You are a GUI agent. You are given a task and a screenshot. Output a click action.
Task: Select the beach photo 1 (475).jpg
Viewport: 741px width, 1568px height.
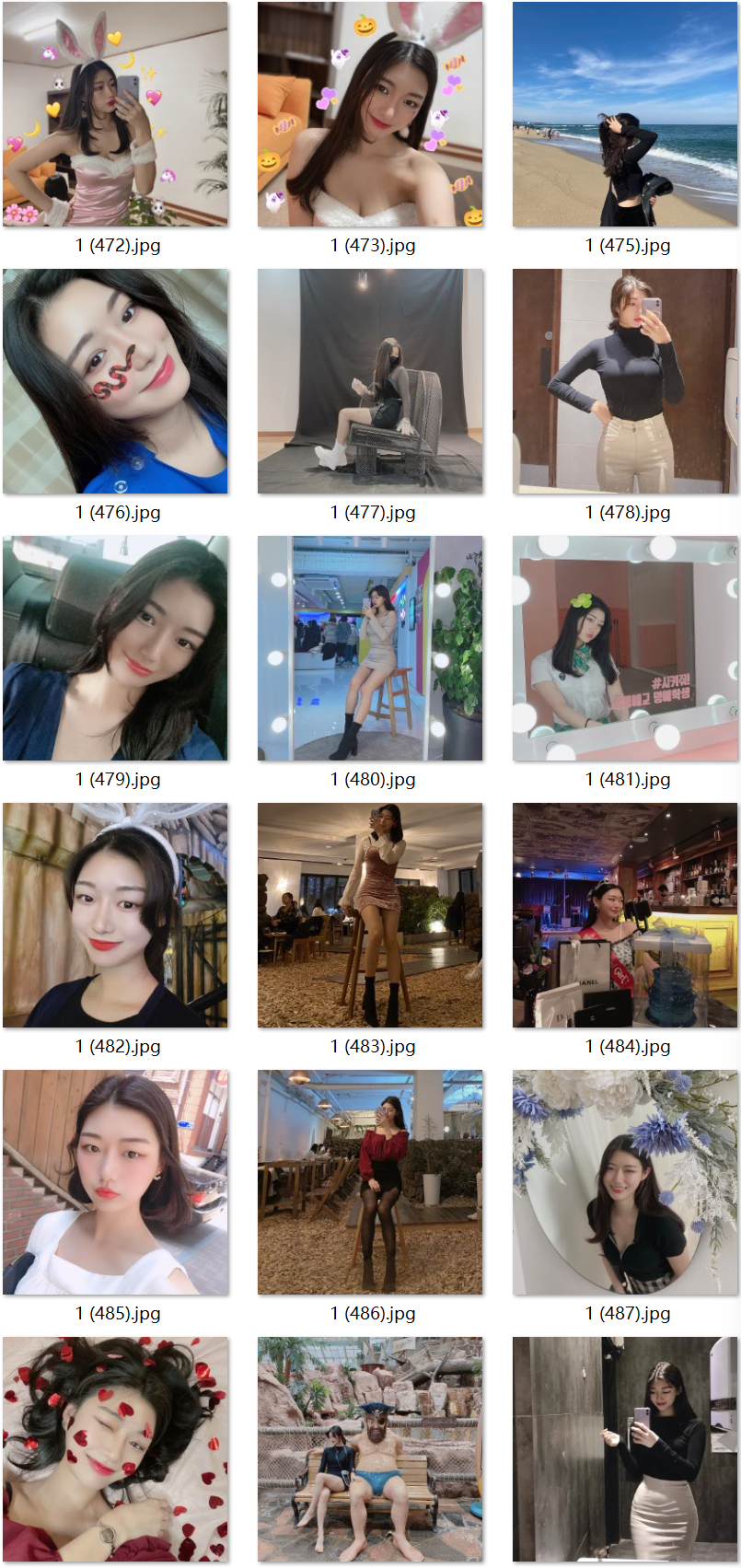[625, 114]
